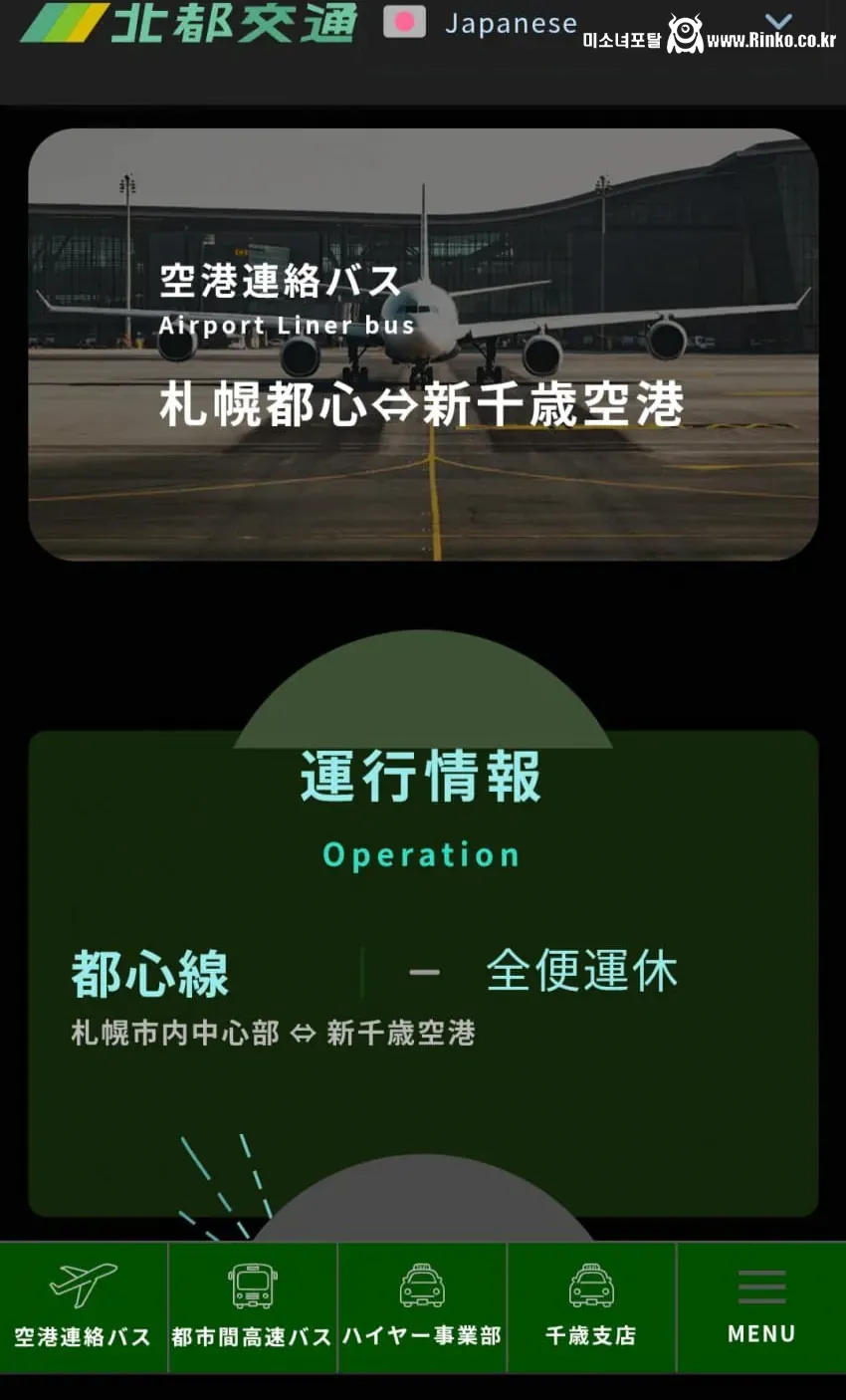Open ハイヤー事業部 page

[x=422, y=1307]
